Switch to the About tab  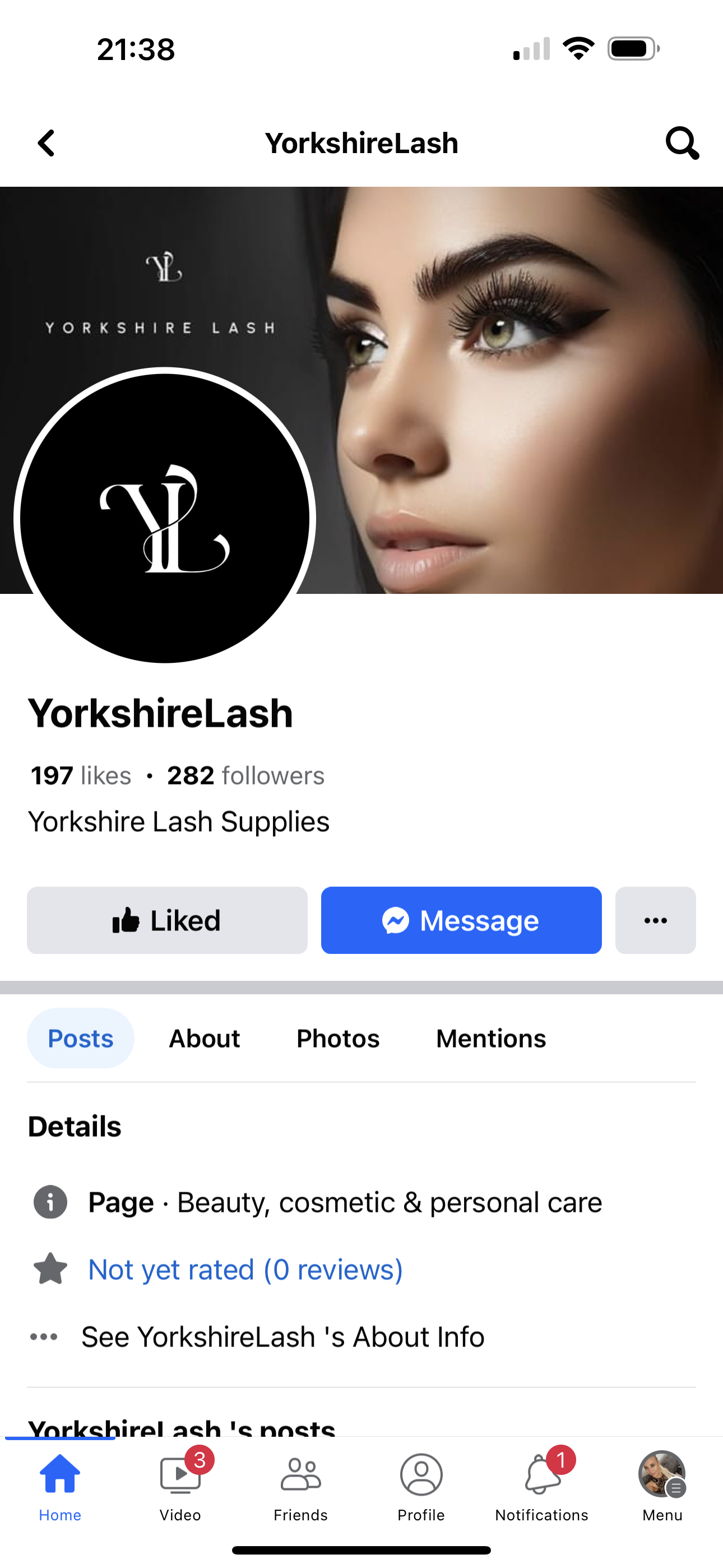coord(205,1039)
